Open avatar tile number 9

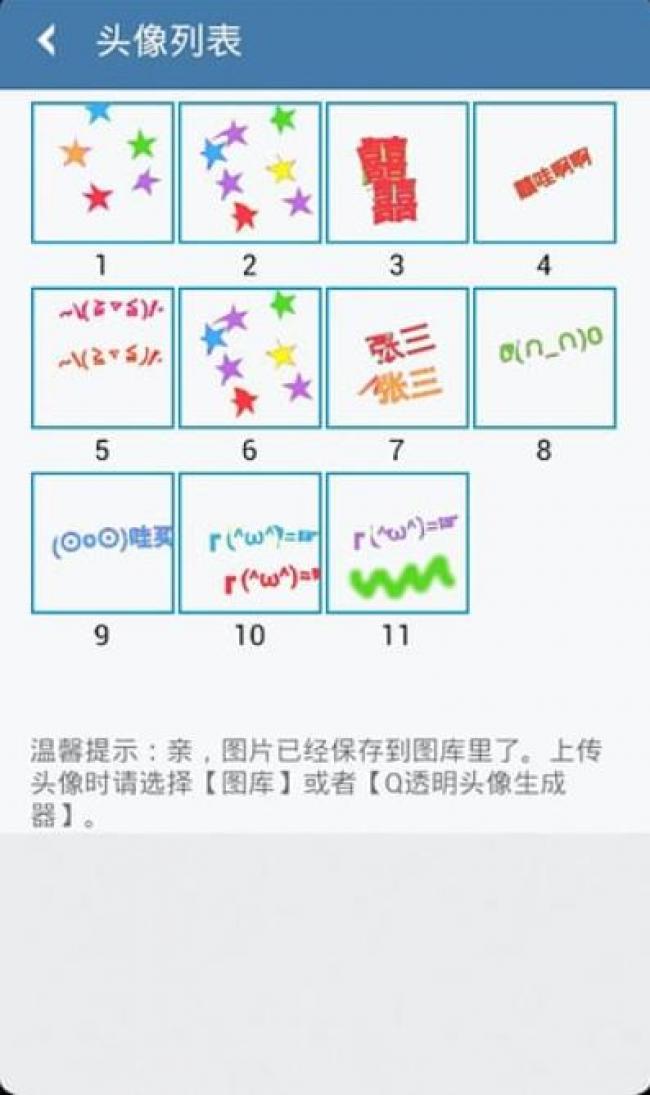pos(102,542)
